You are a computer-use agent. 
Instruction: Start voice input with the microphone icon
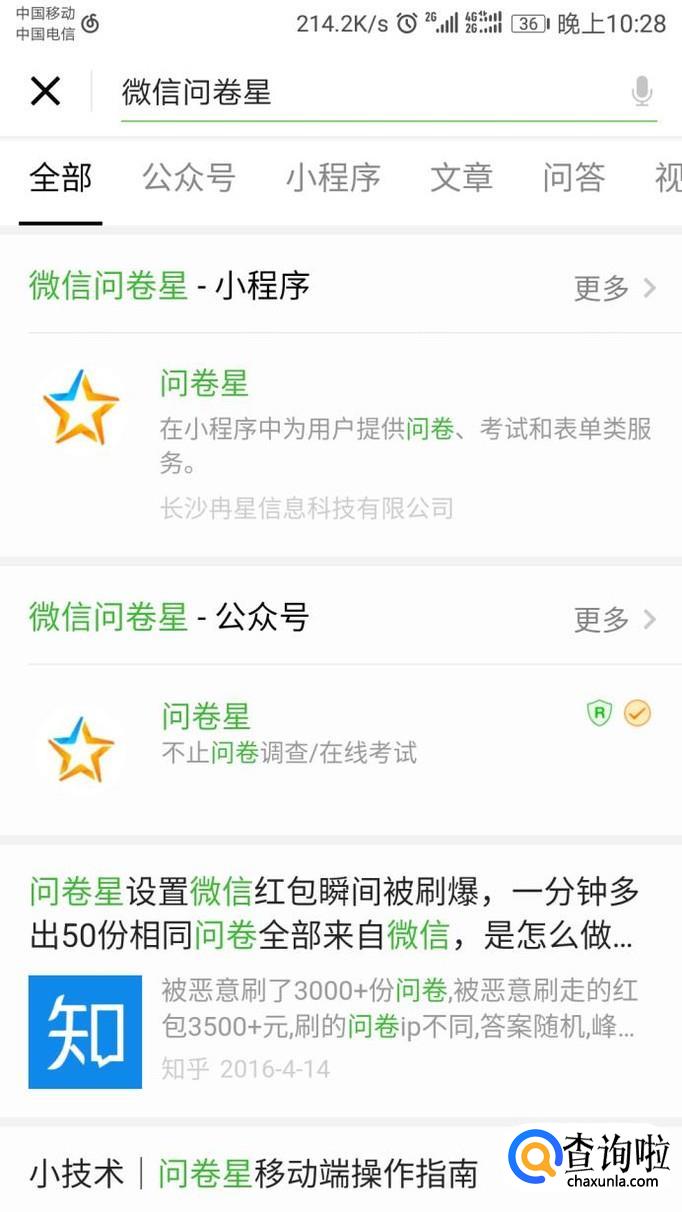(x=642, y=92)
